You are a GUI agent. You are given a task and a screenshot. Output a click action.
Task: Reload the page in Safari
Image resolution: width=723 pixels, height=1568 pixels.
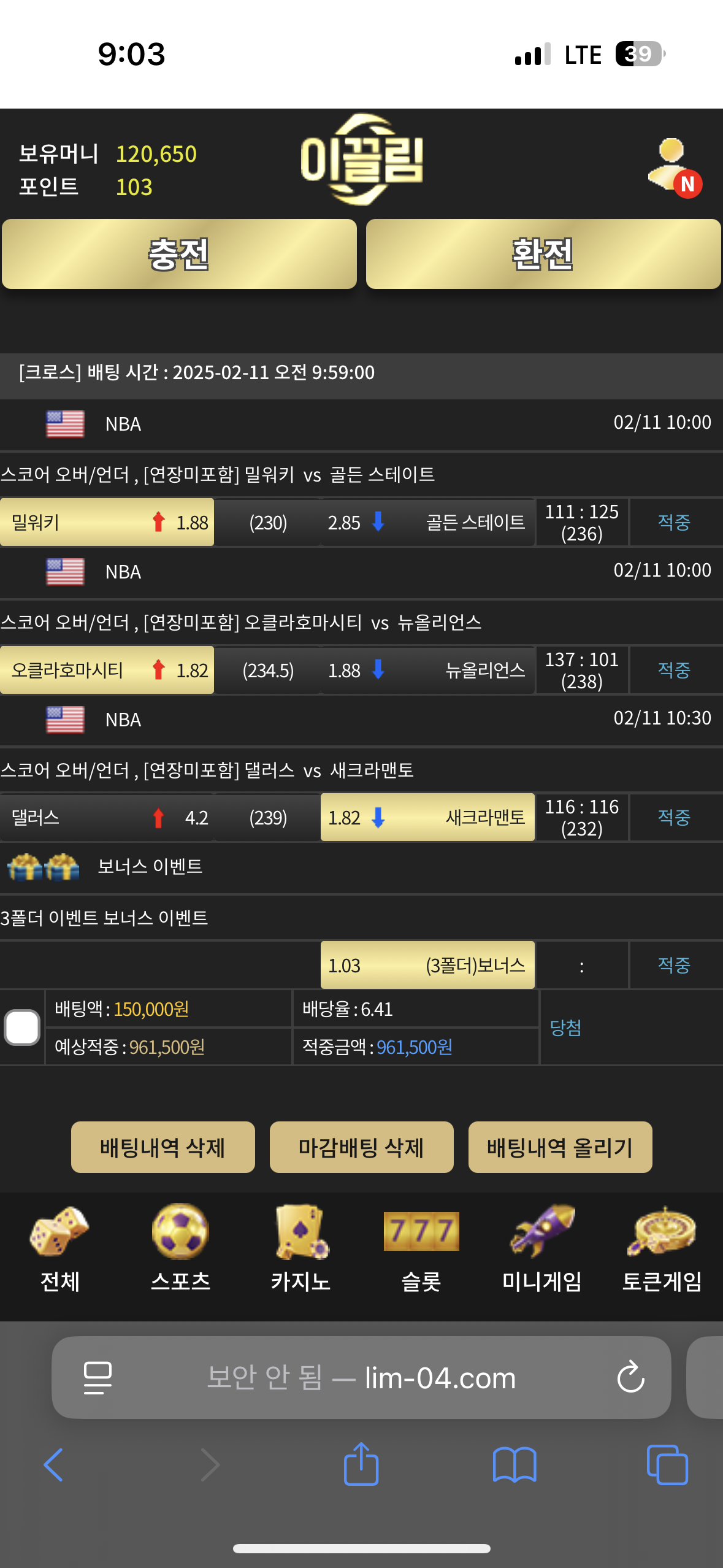click(630, 1378)
